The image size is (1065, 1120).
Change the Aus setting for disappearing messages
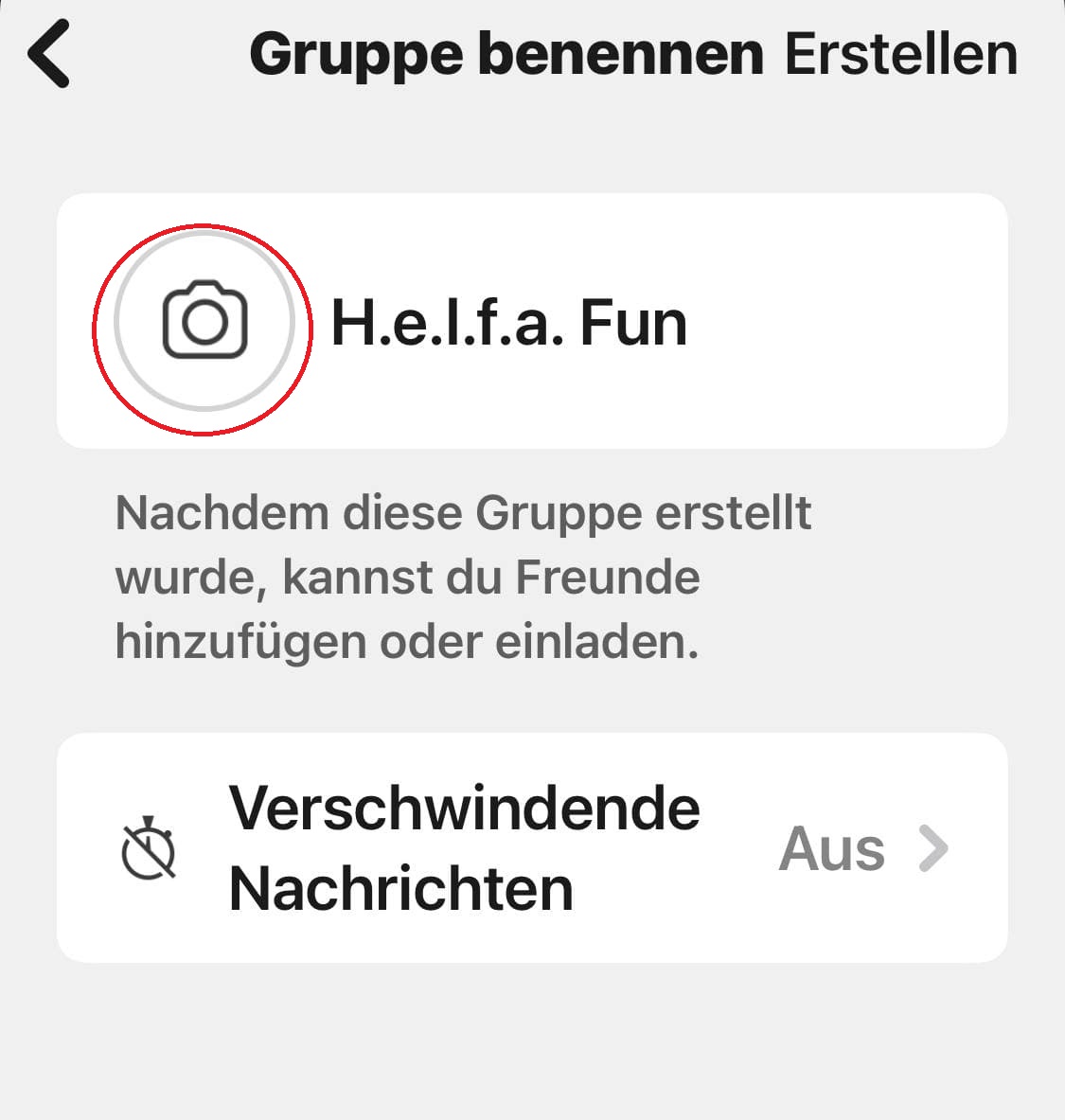coord(831,847)
